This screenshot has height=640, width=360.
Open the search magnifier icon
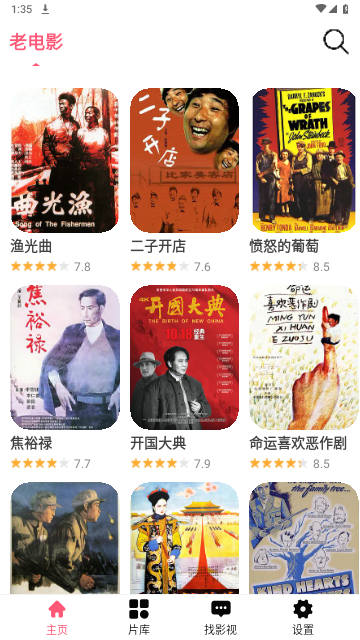[336, 42]
